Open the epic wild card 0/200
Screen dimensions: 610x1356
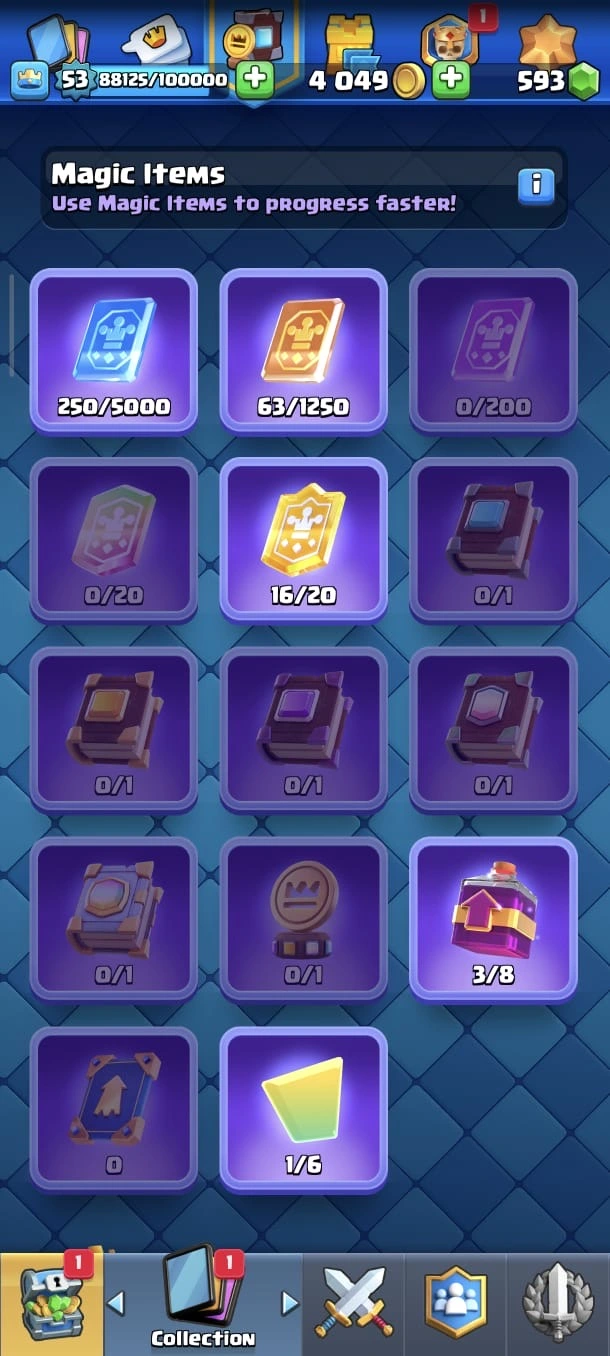click(x=493, y=350)
